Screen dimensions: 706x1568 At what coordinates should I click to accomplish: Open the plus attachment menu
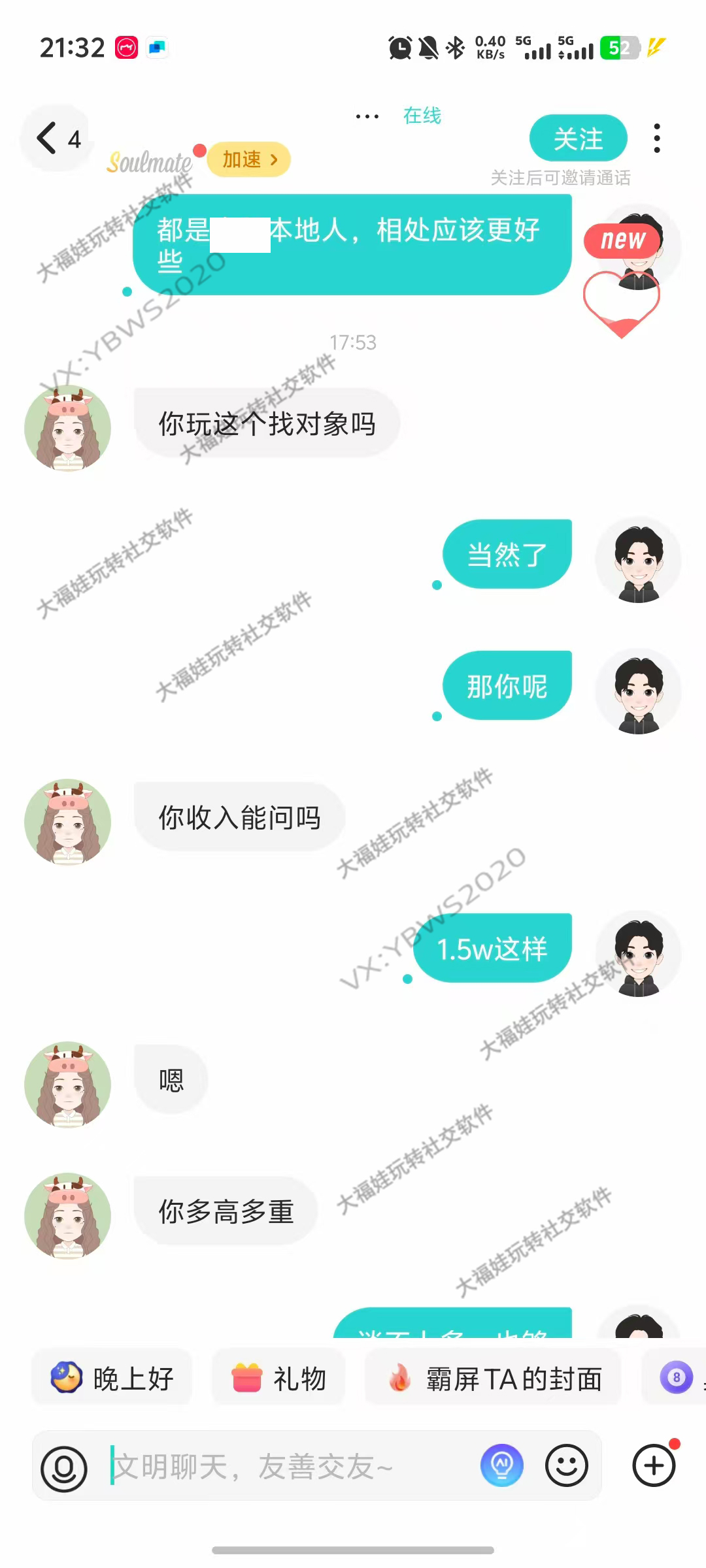click(x=654, y=1465)
